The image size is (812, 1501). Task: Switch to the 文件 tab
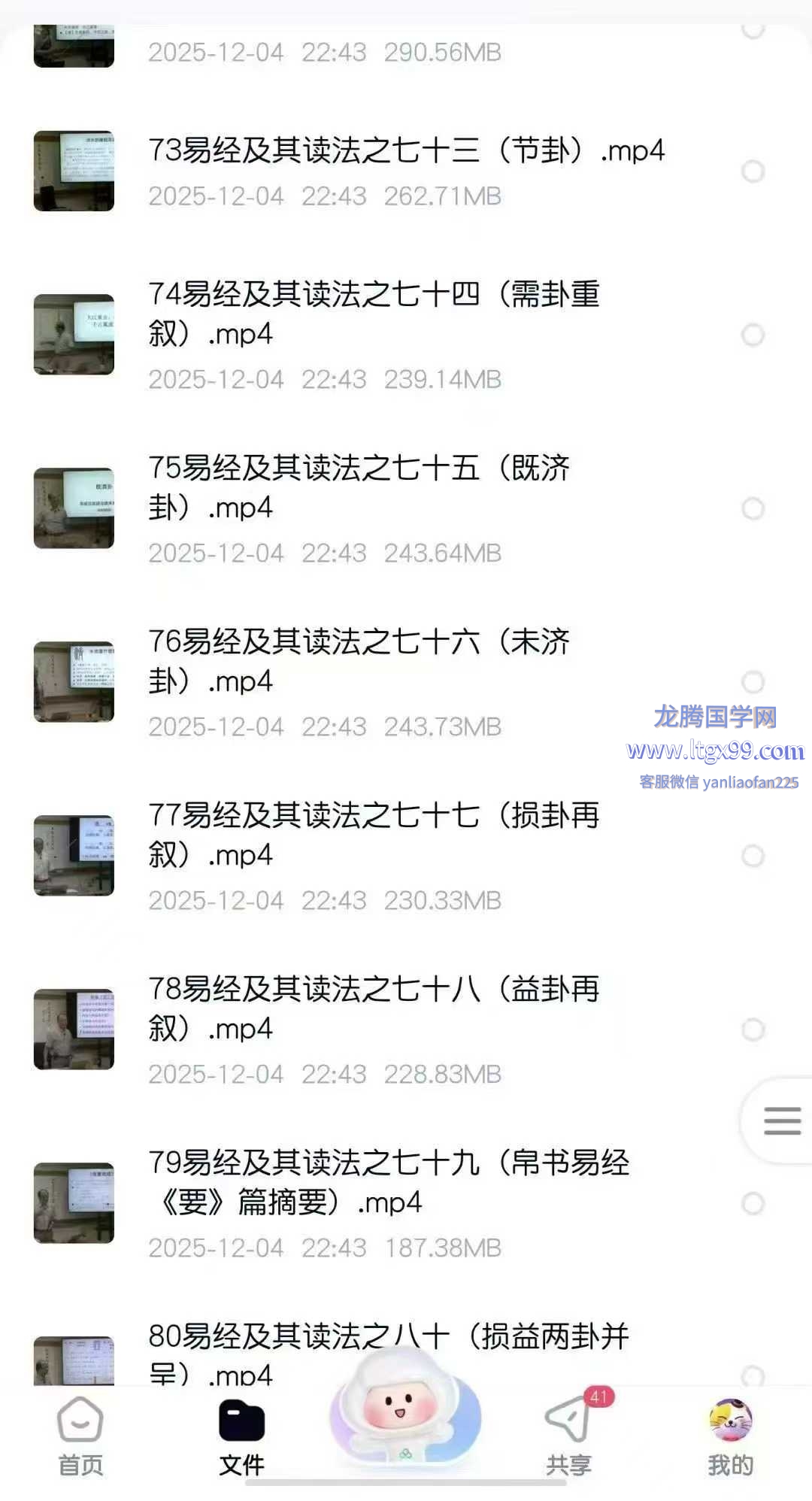pos(242,1436)
